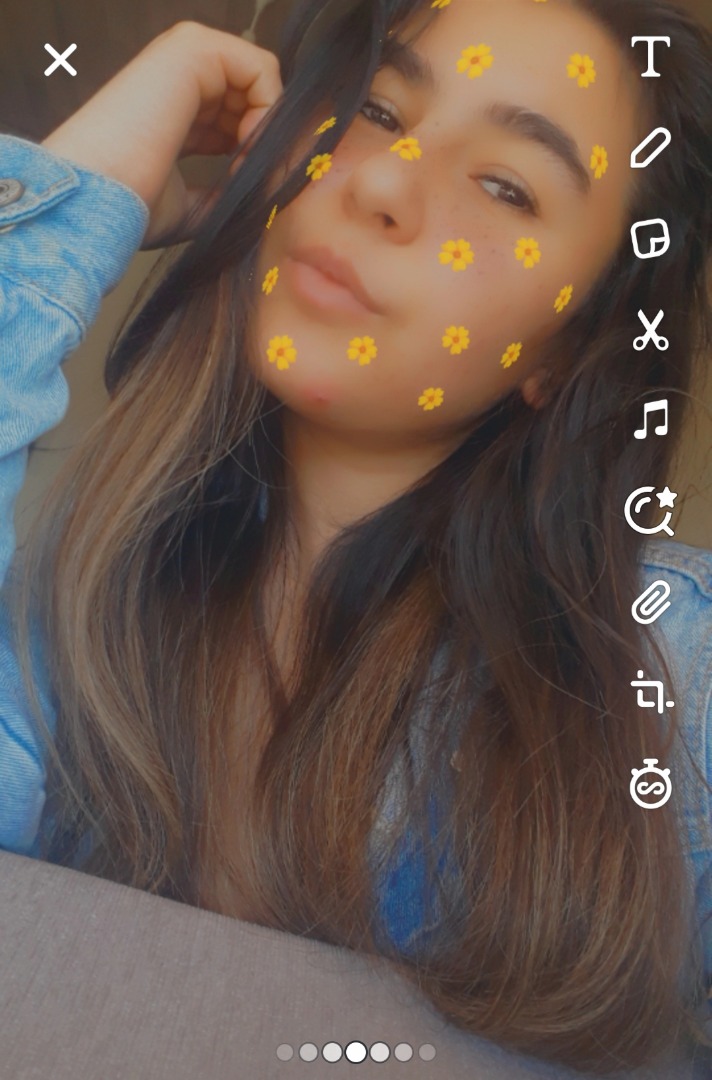The width and height of the screenshot is (712, 1080).
Task: Open the pencil drawing tool
Action: pyautogui.click(x=650, y=148)
